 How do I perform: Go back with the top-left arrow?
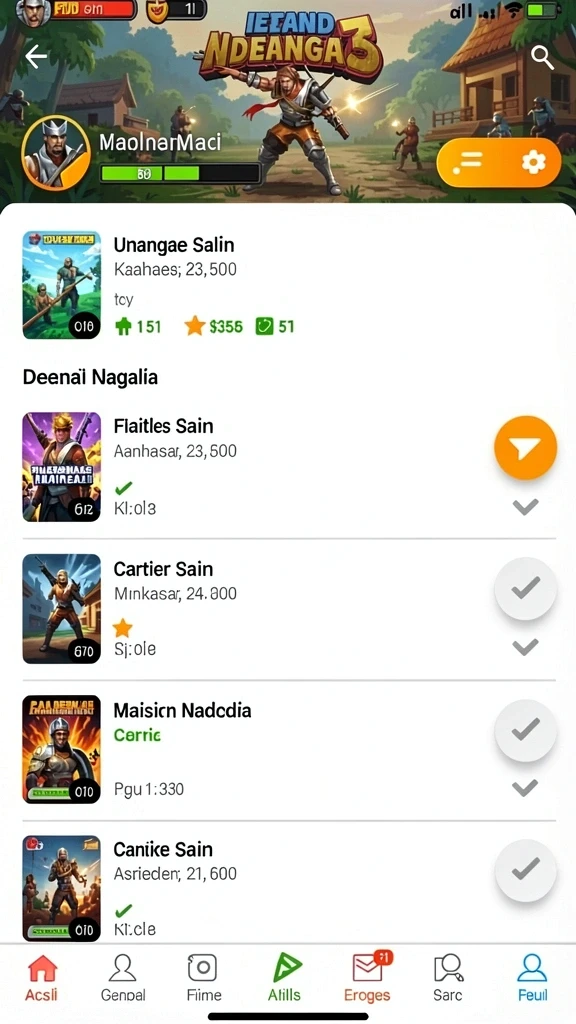coord(35,57)
